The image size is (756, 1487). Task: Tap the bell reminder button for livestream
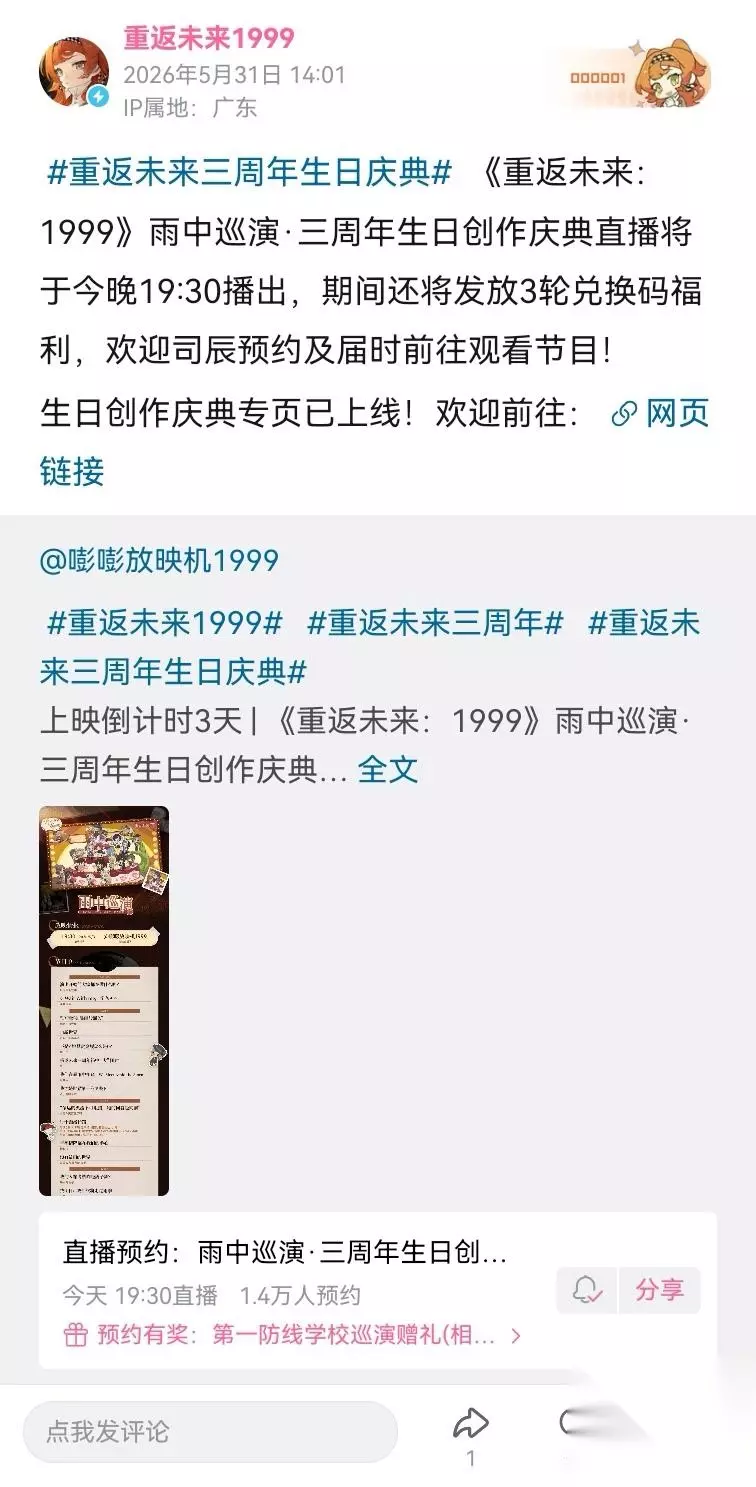point(588,1290)
